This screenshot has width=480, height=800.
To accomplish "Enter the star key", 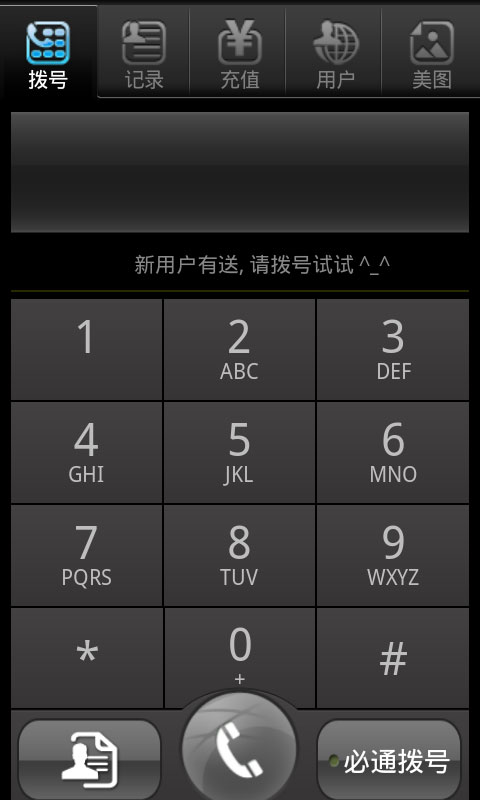I will coord(86,658).
